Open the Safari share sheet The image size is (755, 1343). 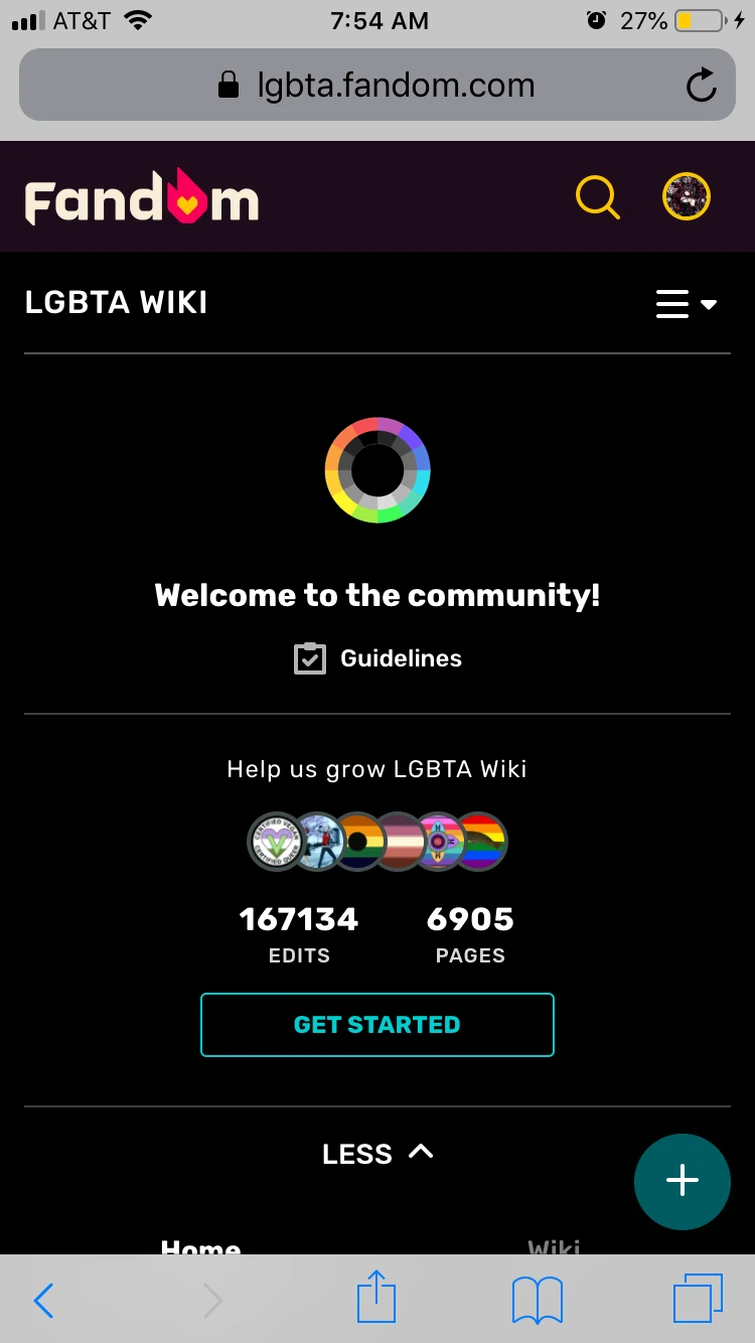377,1298
